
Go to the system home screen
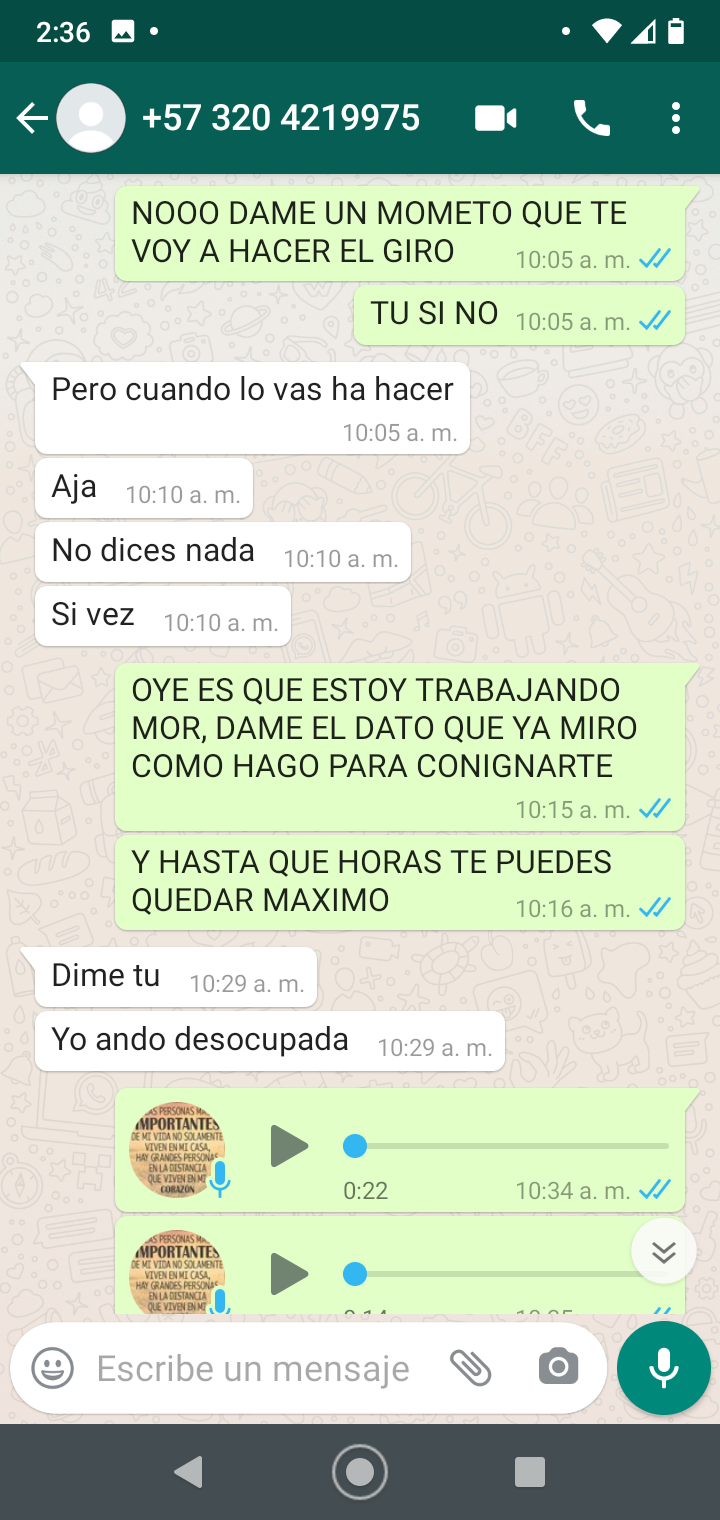click(360, 1472)
